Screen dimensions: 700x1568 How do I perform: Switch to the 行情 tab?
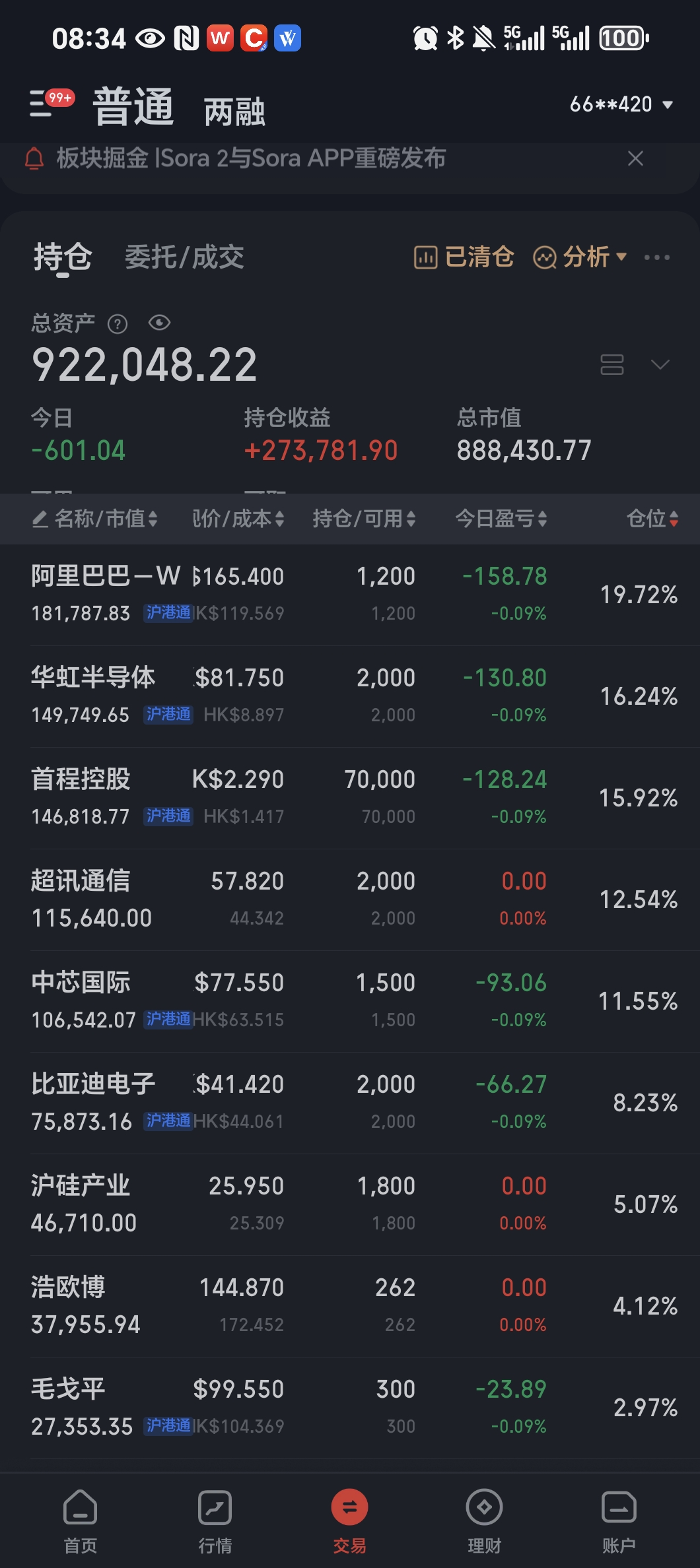(x=215, y=1518)
